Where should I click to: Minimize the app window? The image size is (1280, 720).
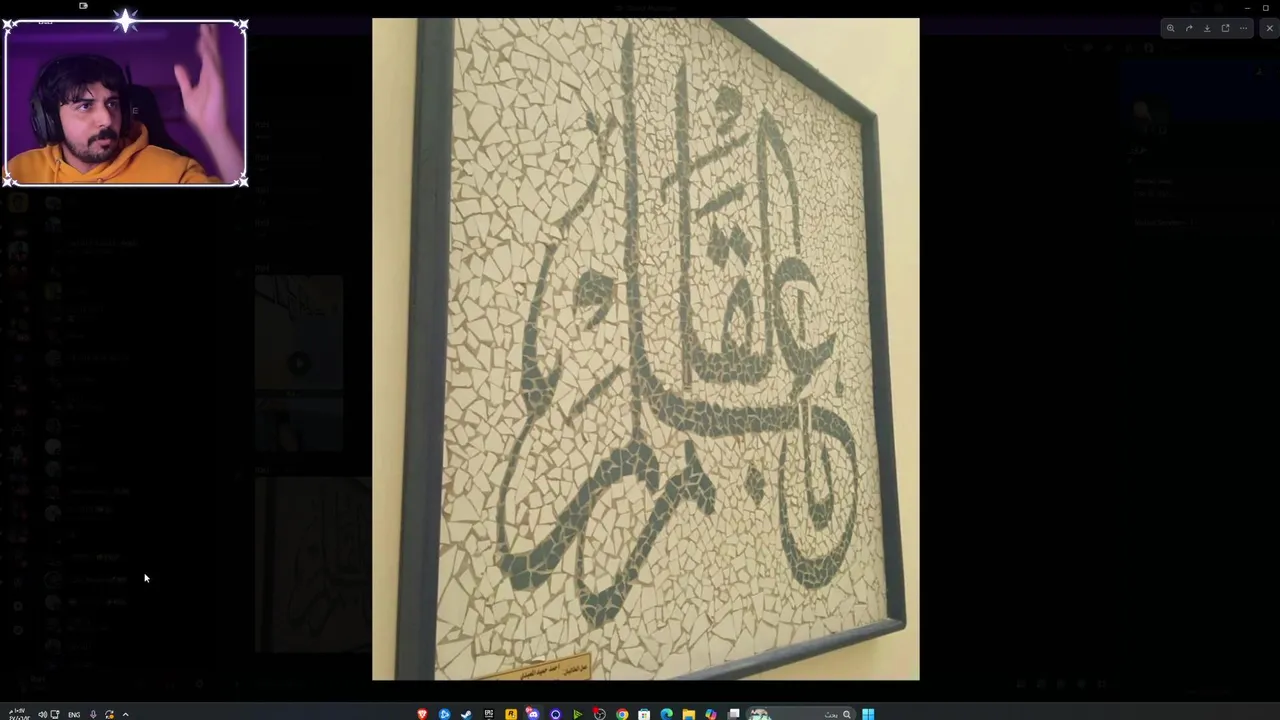pyautogui.click(x=1247, y=8)
